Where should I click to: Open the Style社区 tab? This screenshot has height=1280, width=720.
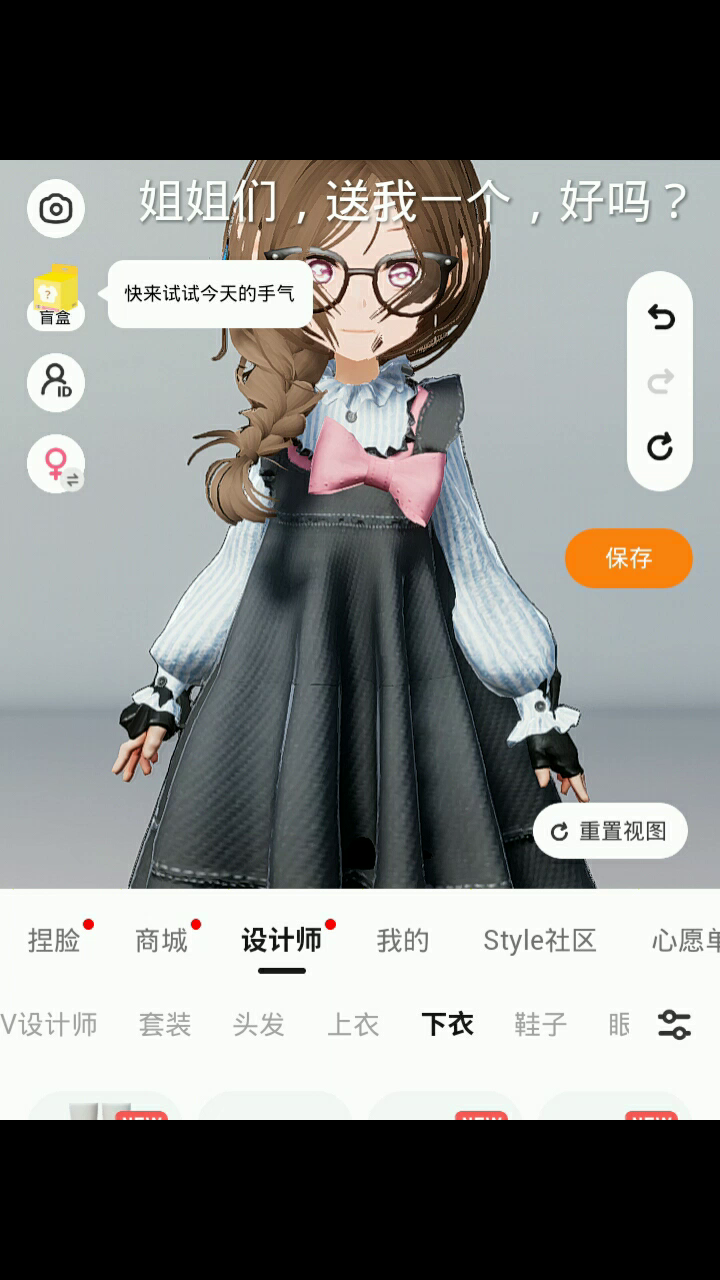tap(539, 940)
